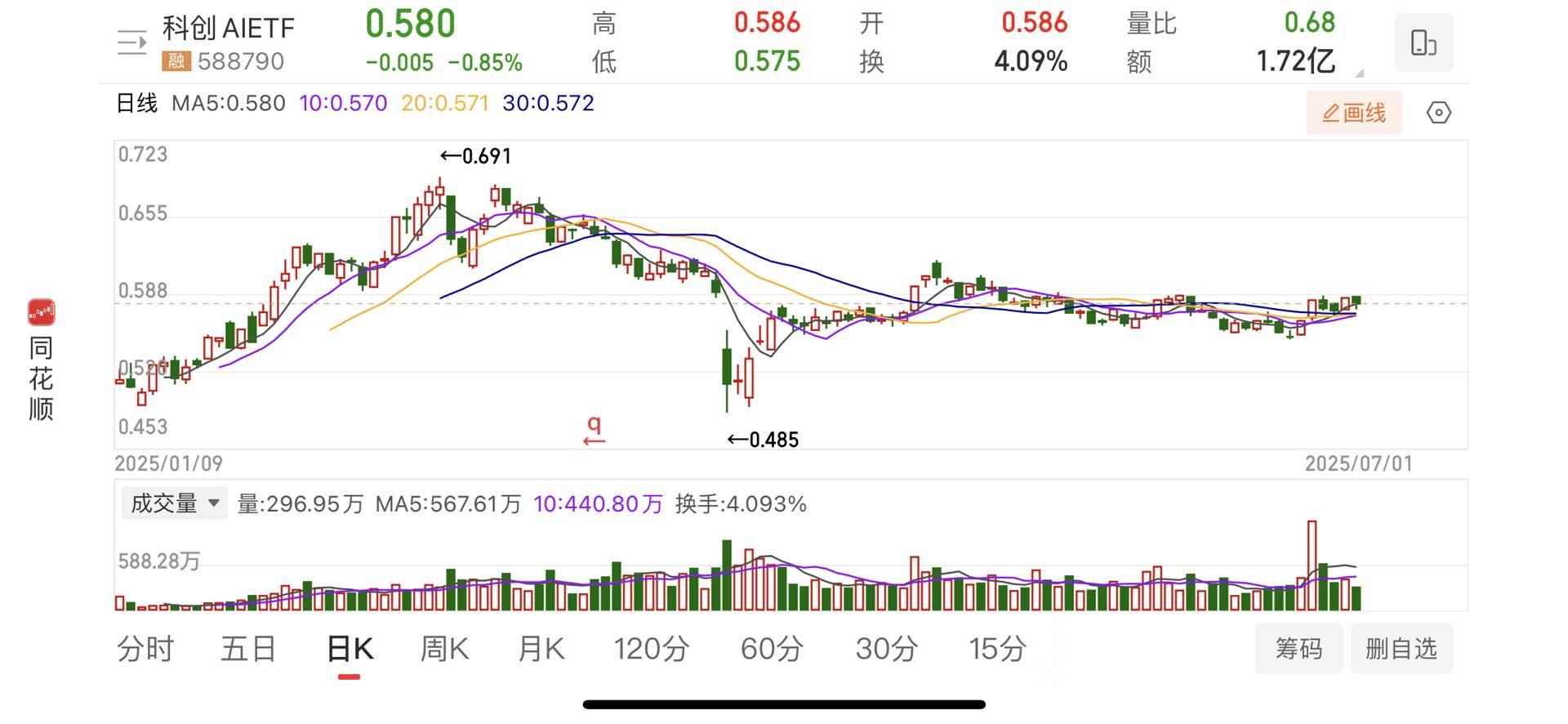Open the 筹码 chip distribution
The height and width of the screenshot is (724, 1568).
click(1298, 649)
